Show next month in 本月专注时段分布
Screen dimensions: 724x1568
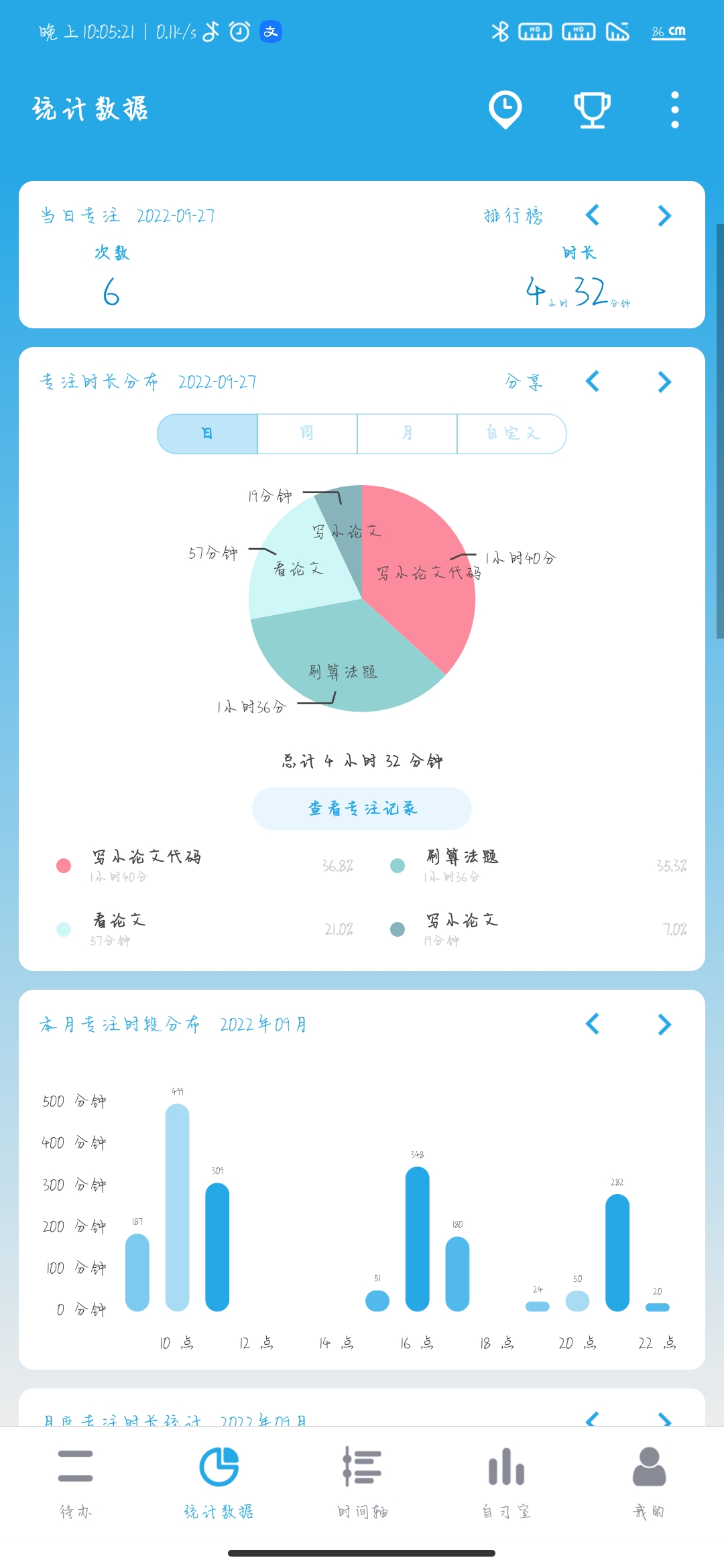pyautogui.click(x=664, y=1024)
